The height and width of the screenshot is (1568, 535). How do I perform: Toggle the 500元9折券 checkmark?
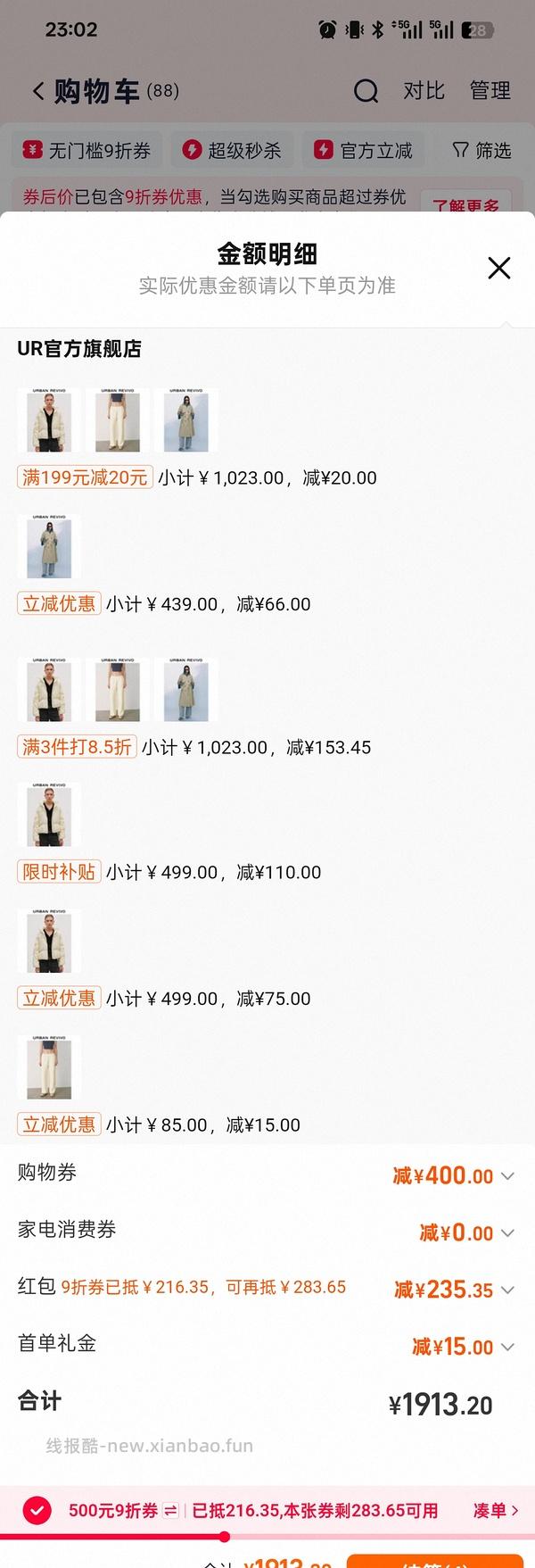pyautogui.click(x=37, y=1511)
